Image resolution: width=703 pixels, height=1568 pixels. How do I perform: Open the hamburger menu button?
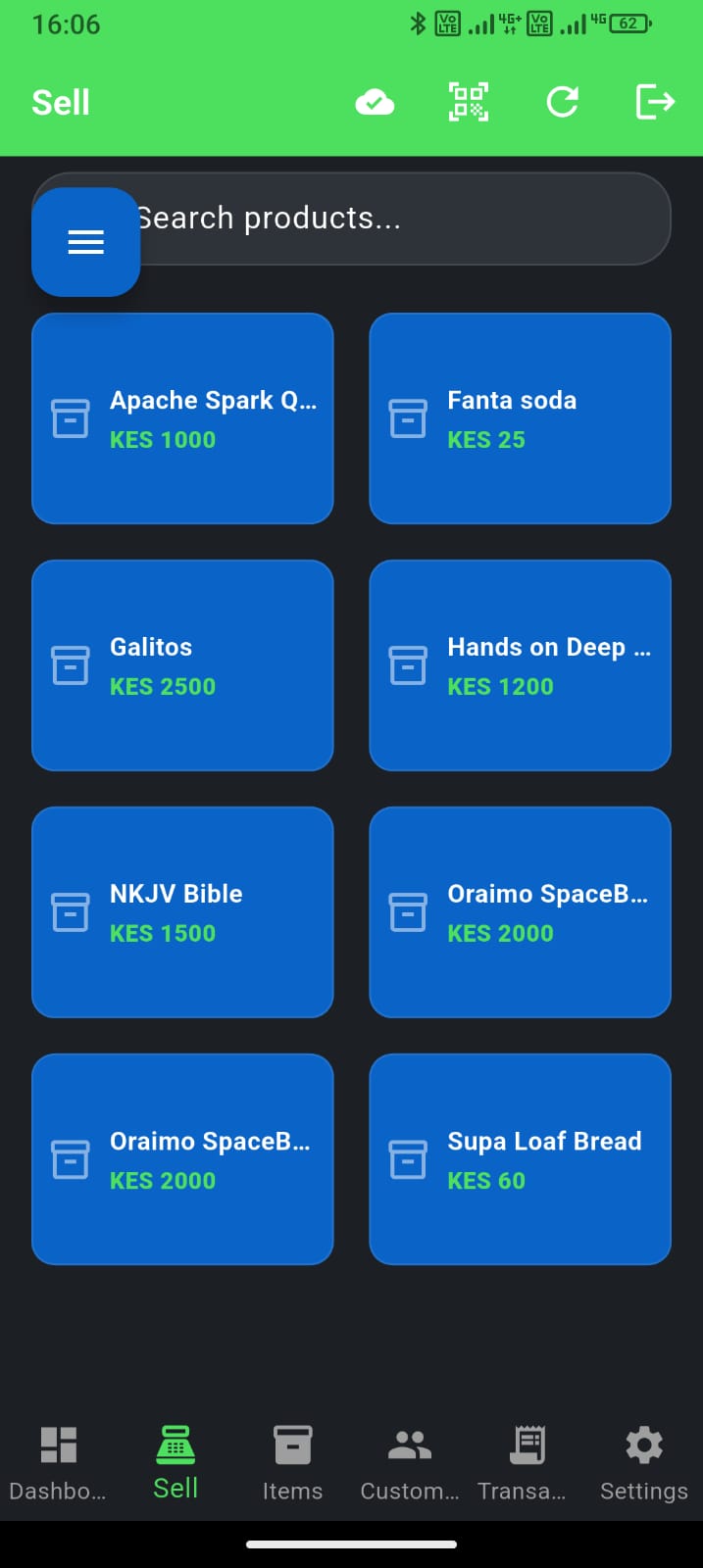(85, 242)
